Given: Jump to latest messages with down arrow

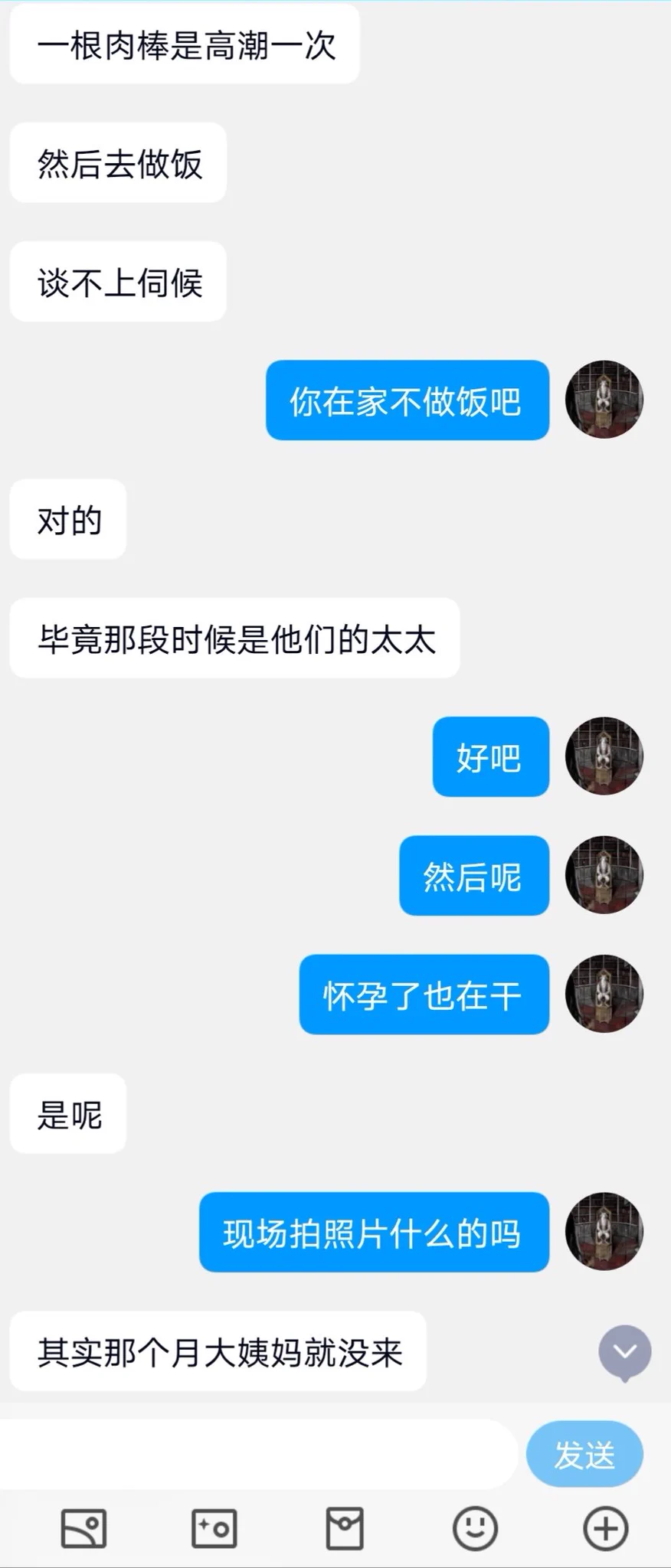Looking at the screenshot, I should 625,1352.
